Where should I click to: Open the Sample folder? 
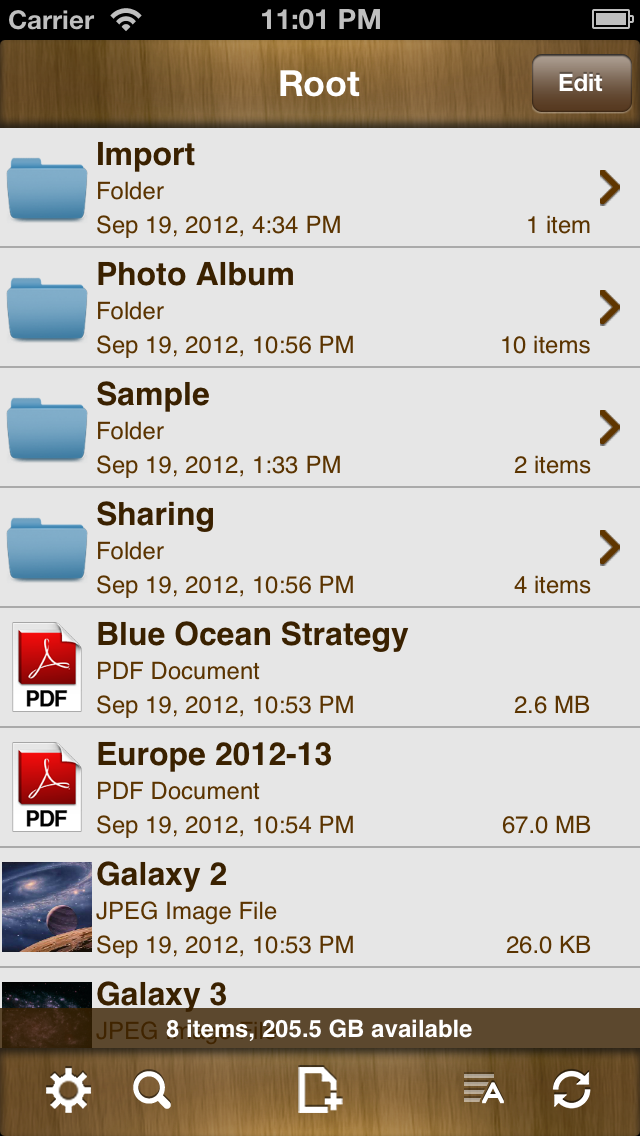pos(320,428)
